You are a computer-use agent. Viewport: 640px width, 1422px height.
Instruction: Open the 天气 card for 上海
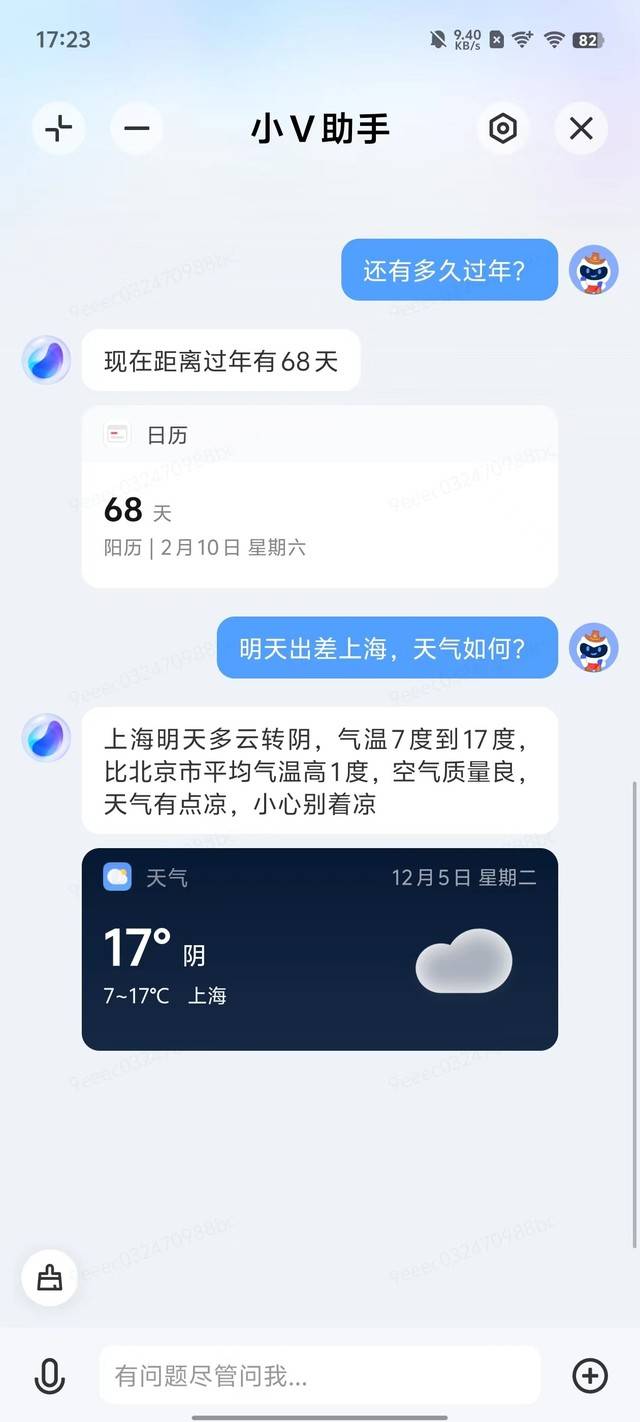click(319, 949)
